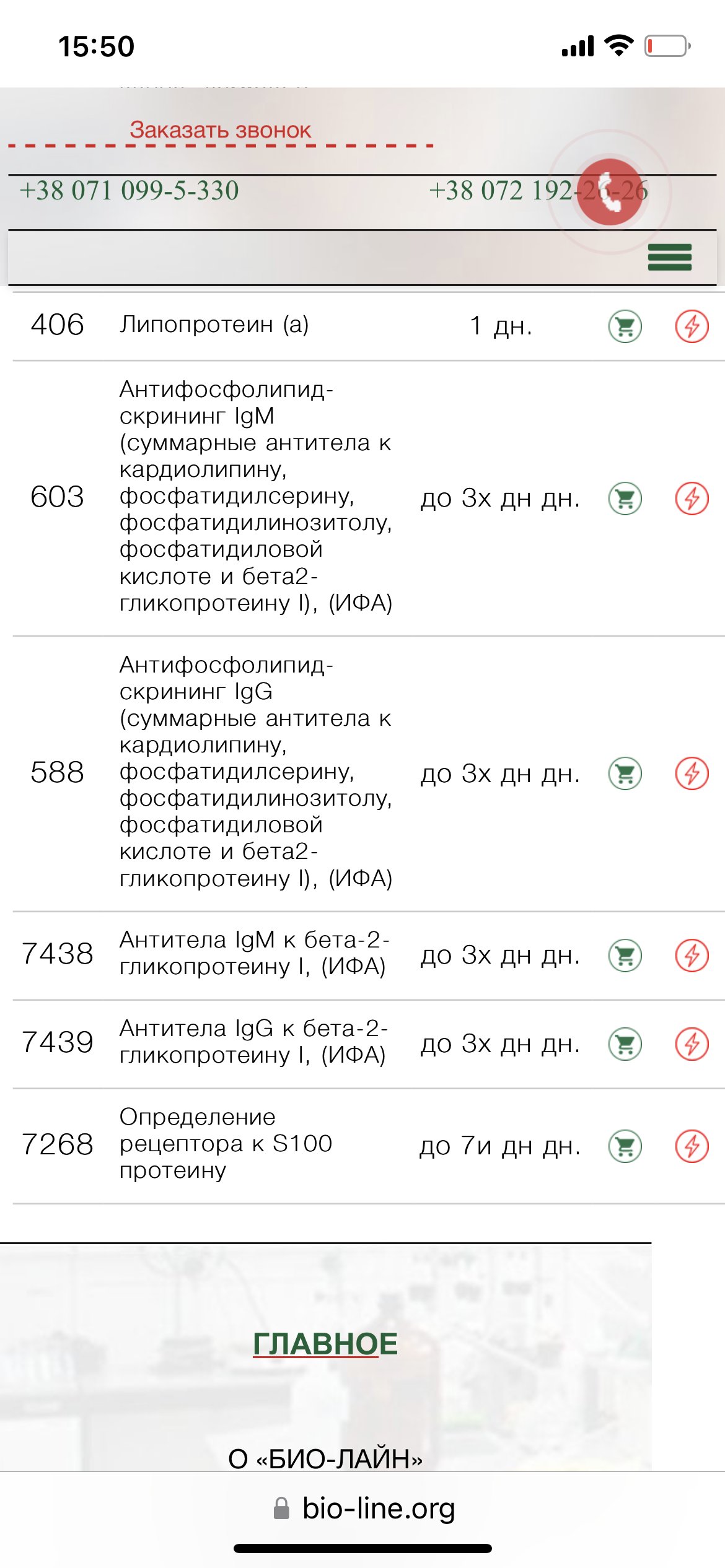Tap lightning icon for test 7439
The height and width of the screenshot is (1568, 725).
692,1043
